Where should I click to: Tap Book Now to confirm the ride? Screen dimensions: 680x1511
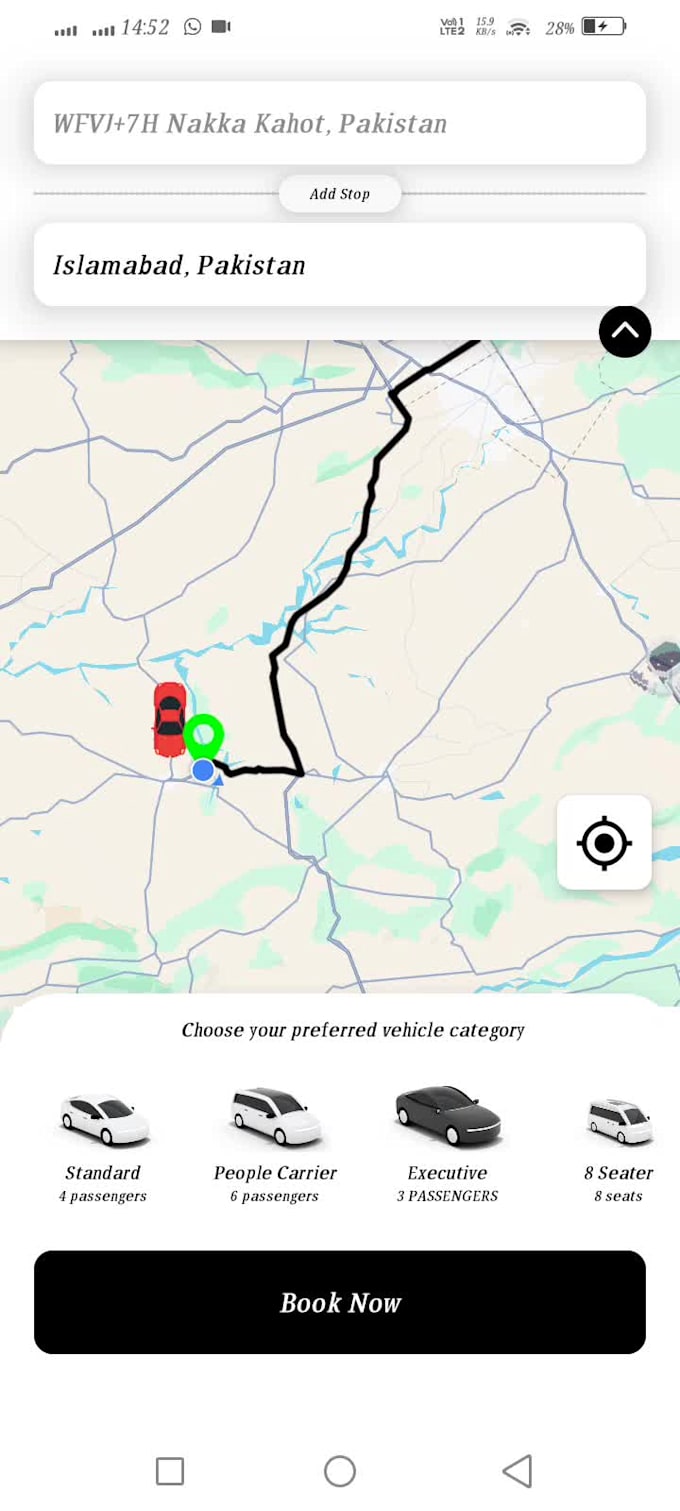click(x=339, y=1302)
